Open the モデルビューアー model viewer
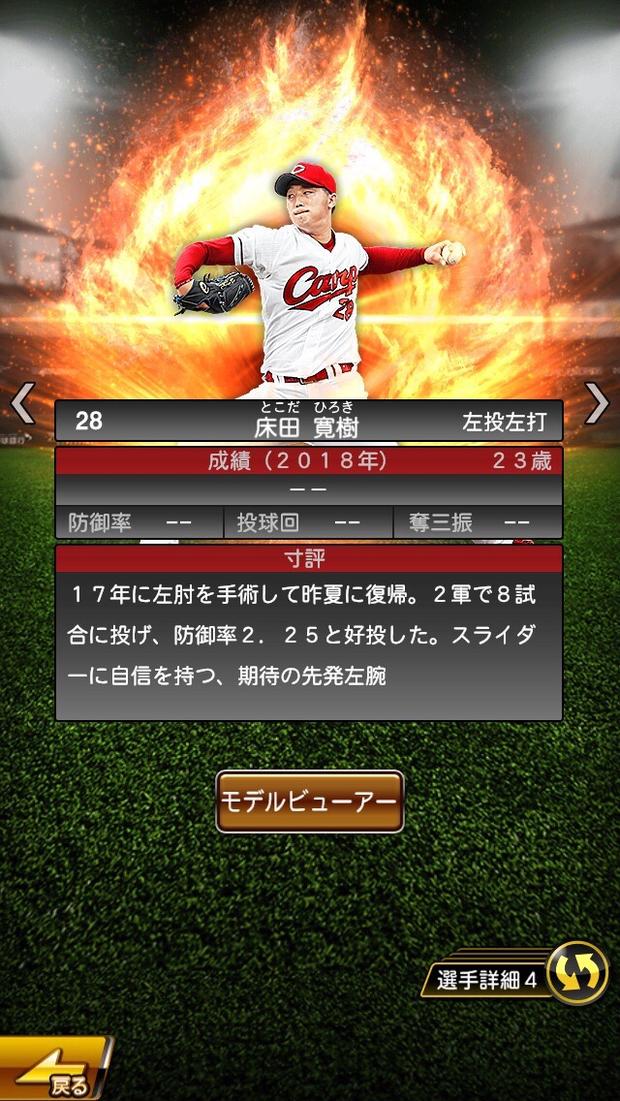This screenshot has height=1101, width=620. (x=310, y=801)
